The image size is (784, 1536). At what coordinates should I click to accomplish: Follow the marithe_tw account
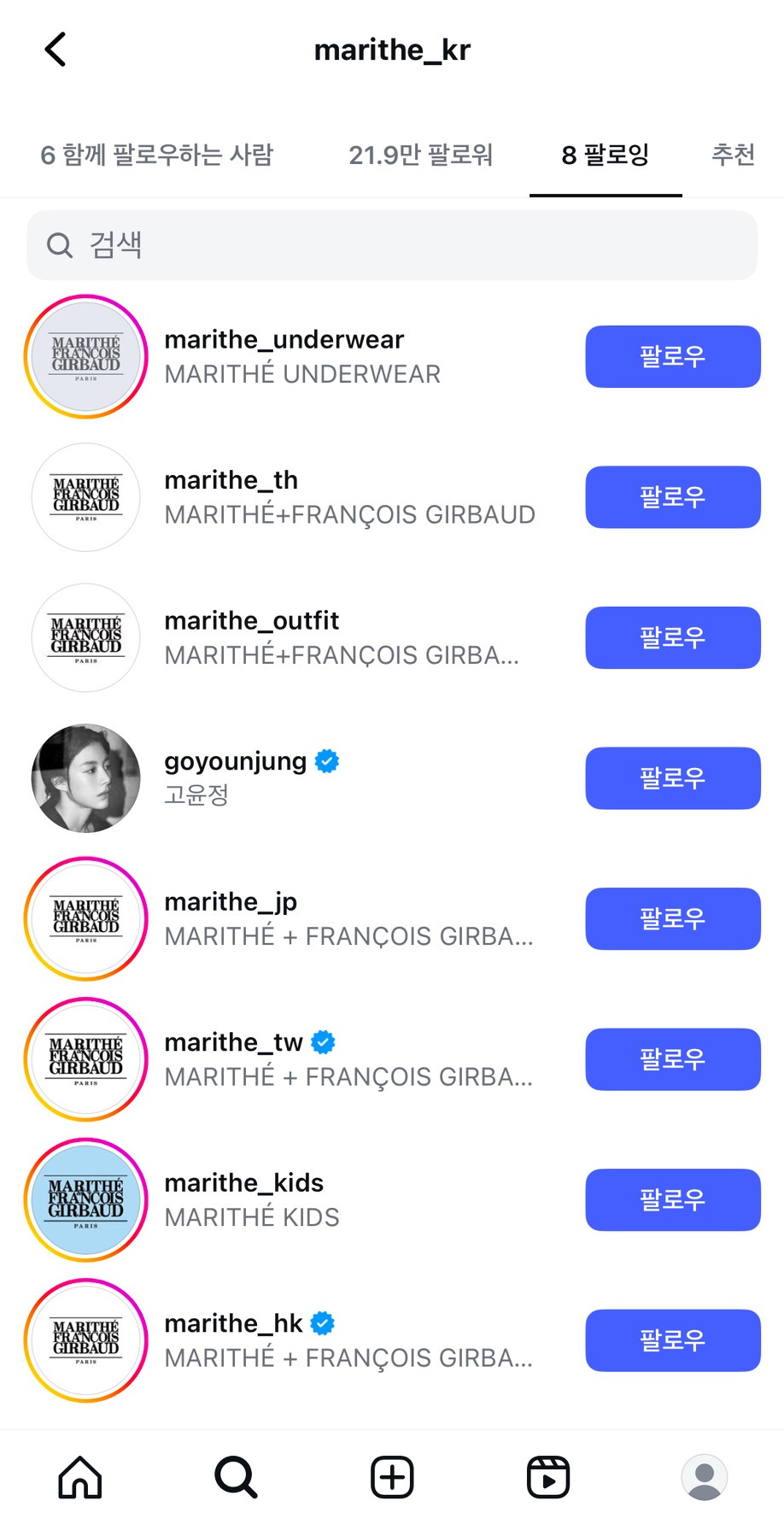(x=672, y=1059)
